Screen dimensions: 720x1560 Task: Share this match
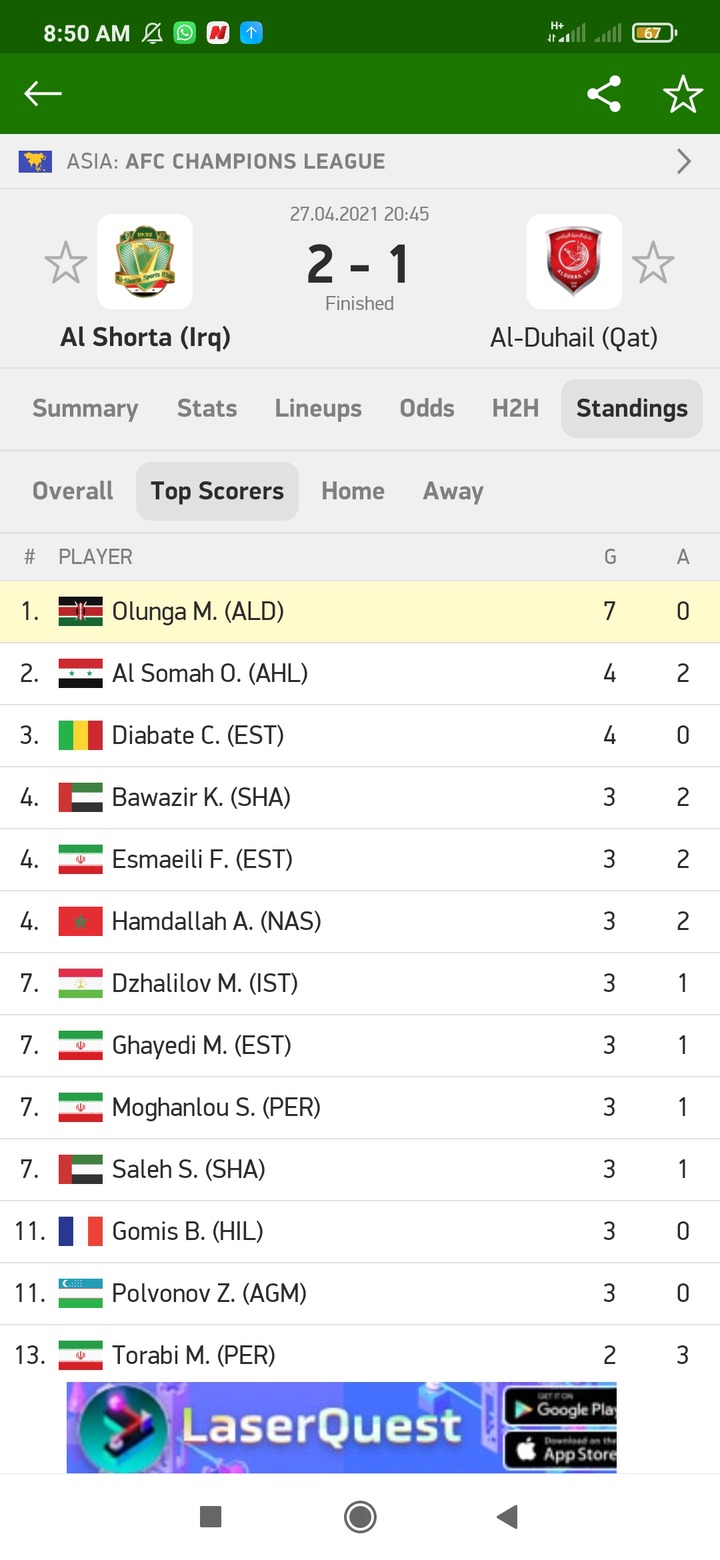pos(604,93)
